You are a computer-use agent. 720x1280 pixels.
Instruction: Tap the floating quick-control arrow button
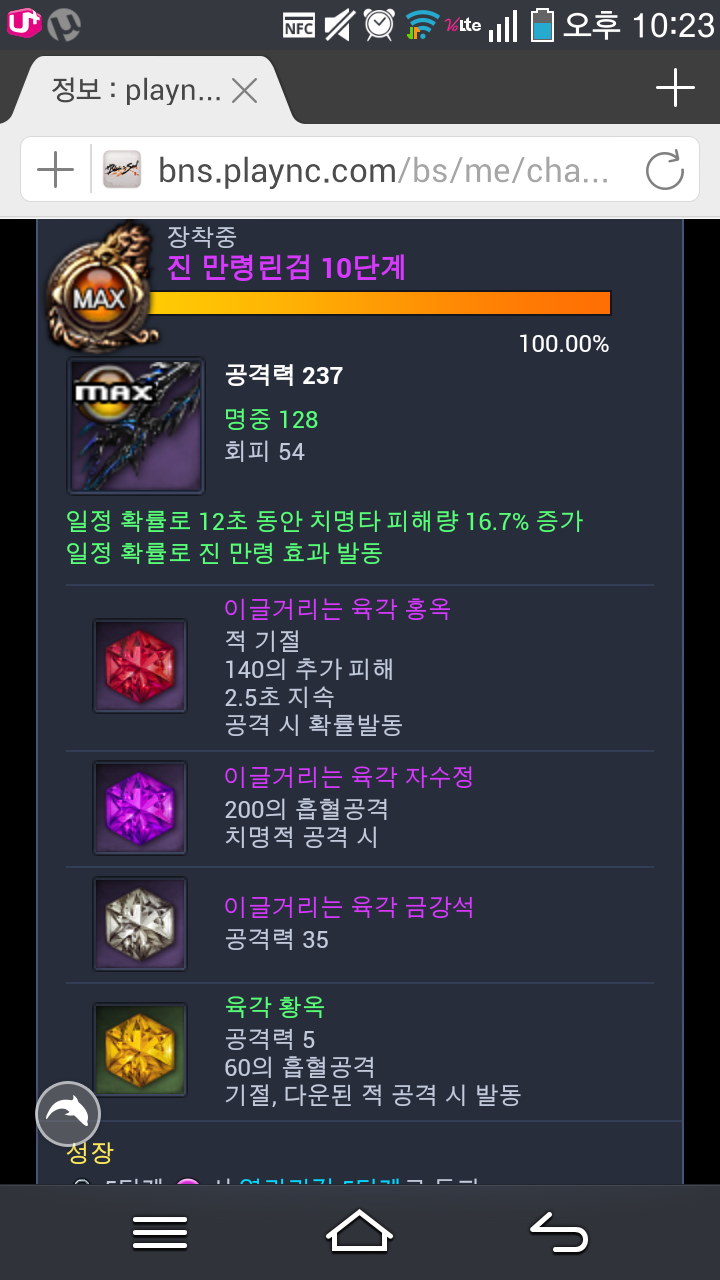[68, 1113]
